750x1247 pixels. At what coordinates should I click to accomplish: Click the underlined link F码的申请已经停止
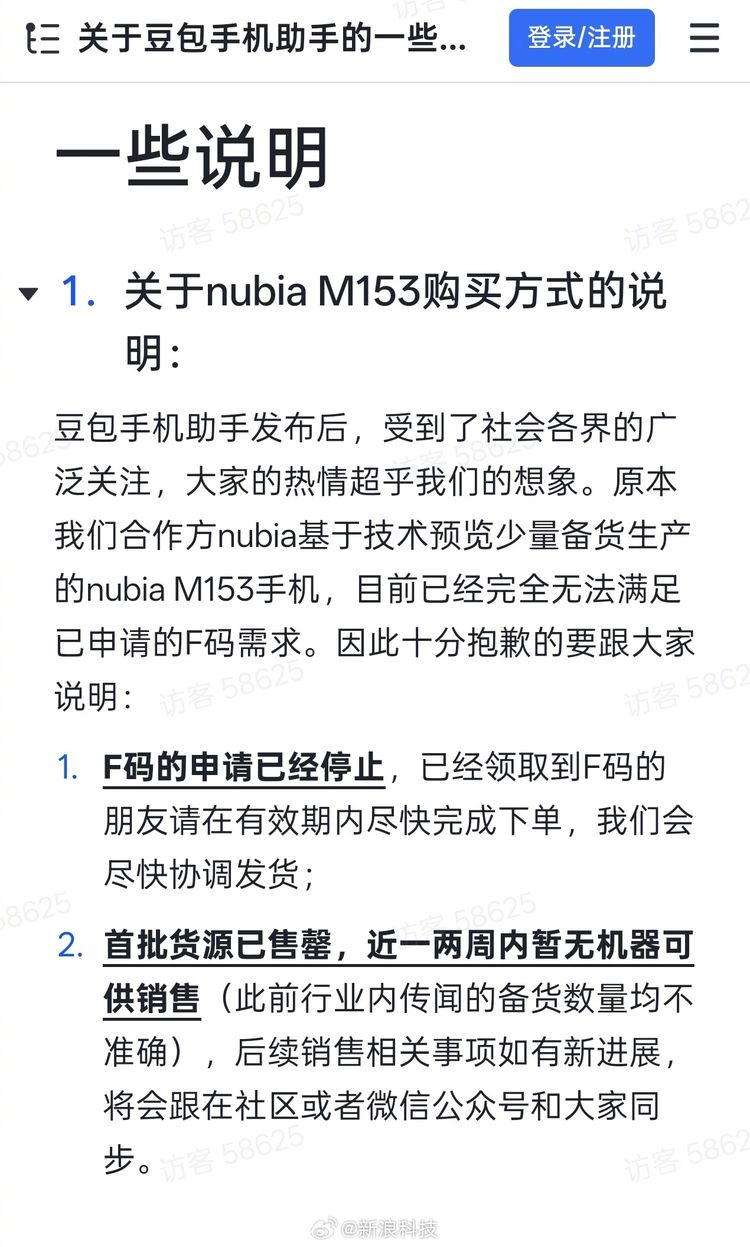coord(244,767)
